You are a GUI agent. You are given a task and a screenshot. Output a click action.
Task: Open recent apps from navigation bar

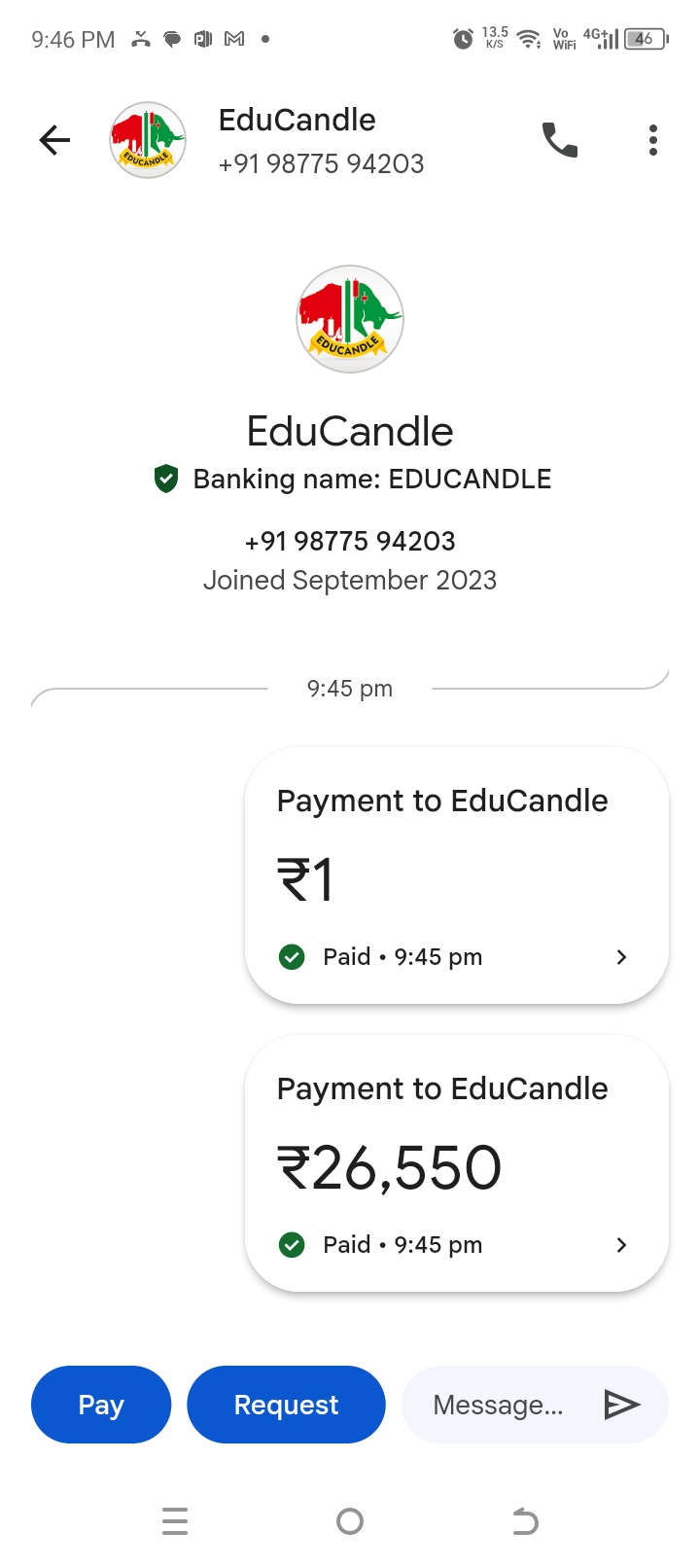pos(175,1521)
